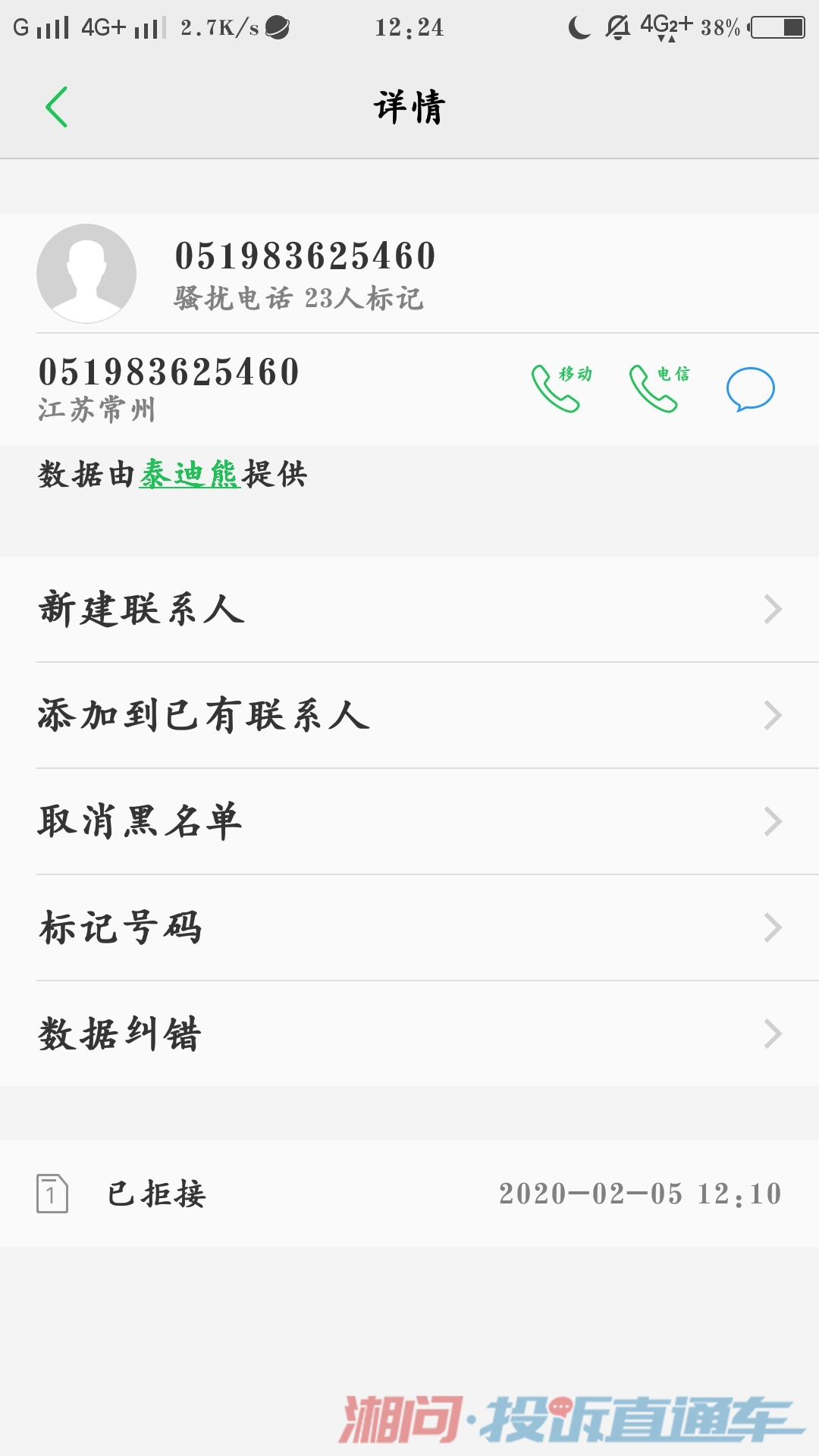Call the number via 移动 SIM
Screen dimensions: 819x1456
(562, 388)
